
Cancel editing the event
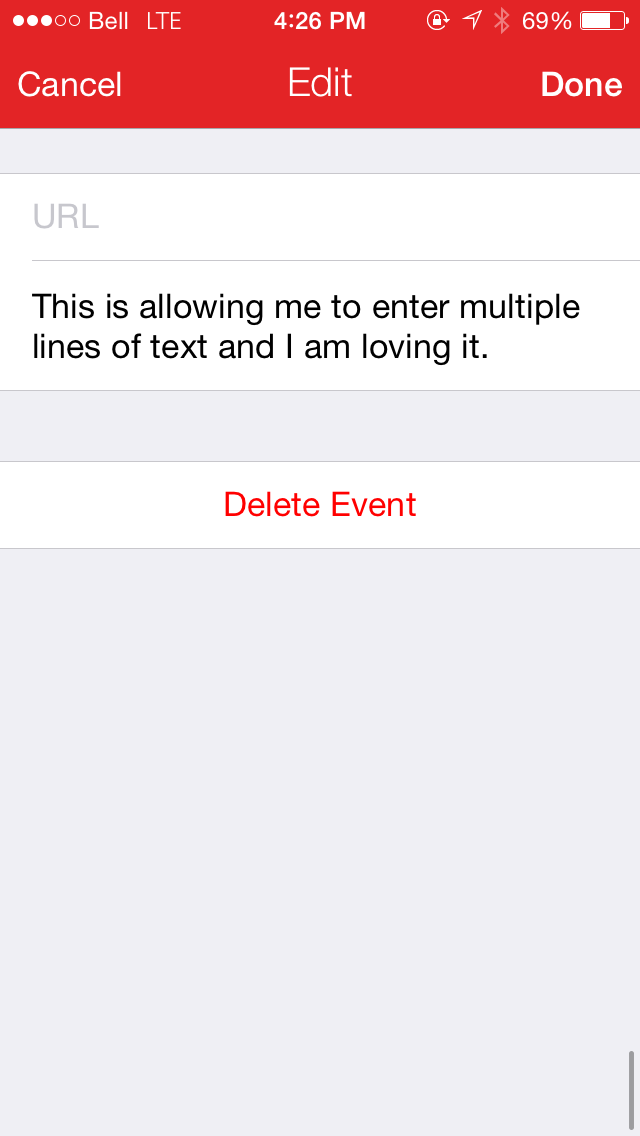click(x=70, y=85)
